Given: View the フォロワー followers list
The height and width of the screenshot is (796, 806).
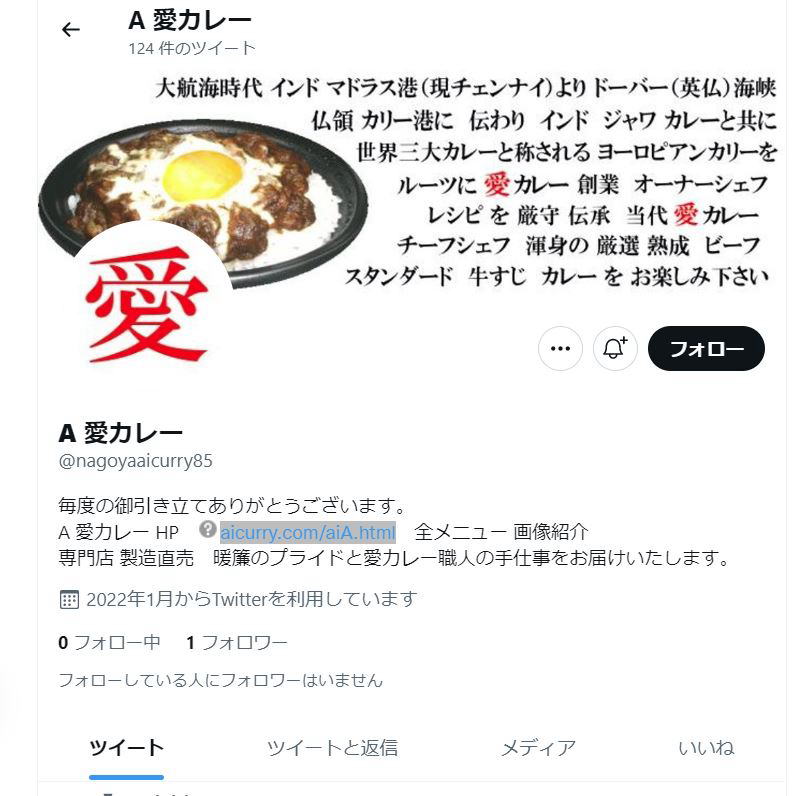Looking at the screenshot, I should pyautogui.click(x=236, y=642).
